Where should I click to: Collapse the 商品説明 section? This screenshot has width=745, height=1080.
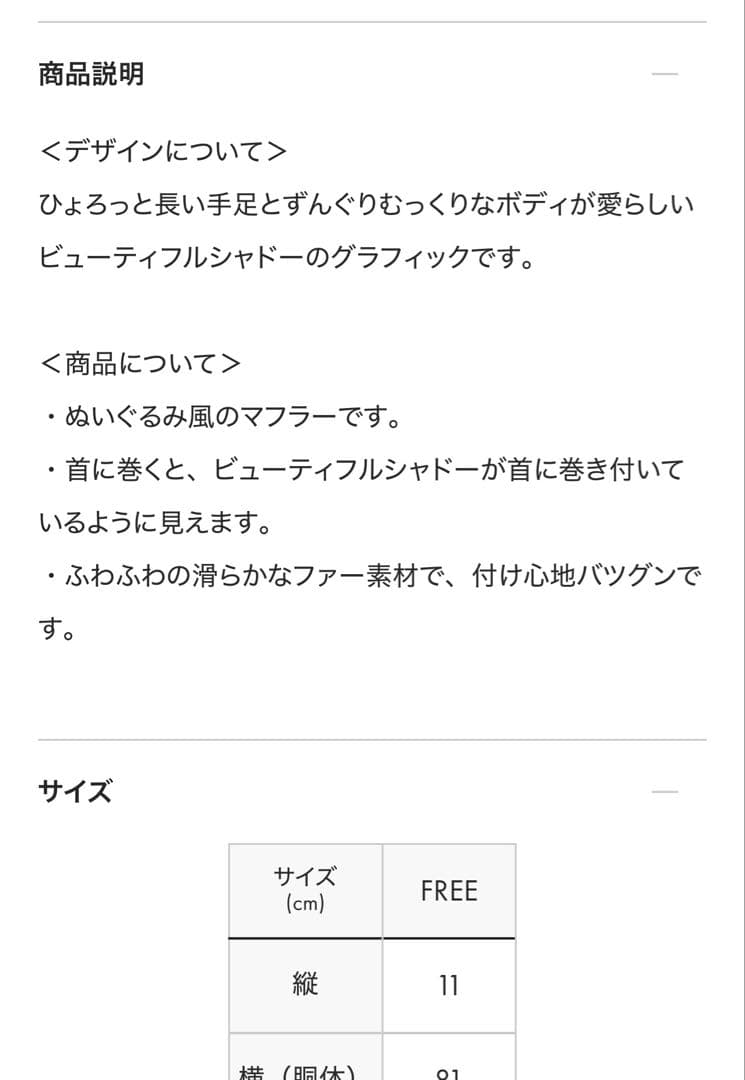(x=664, y=75)
